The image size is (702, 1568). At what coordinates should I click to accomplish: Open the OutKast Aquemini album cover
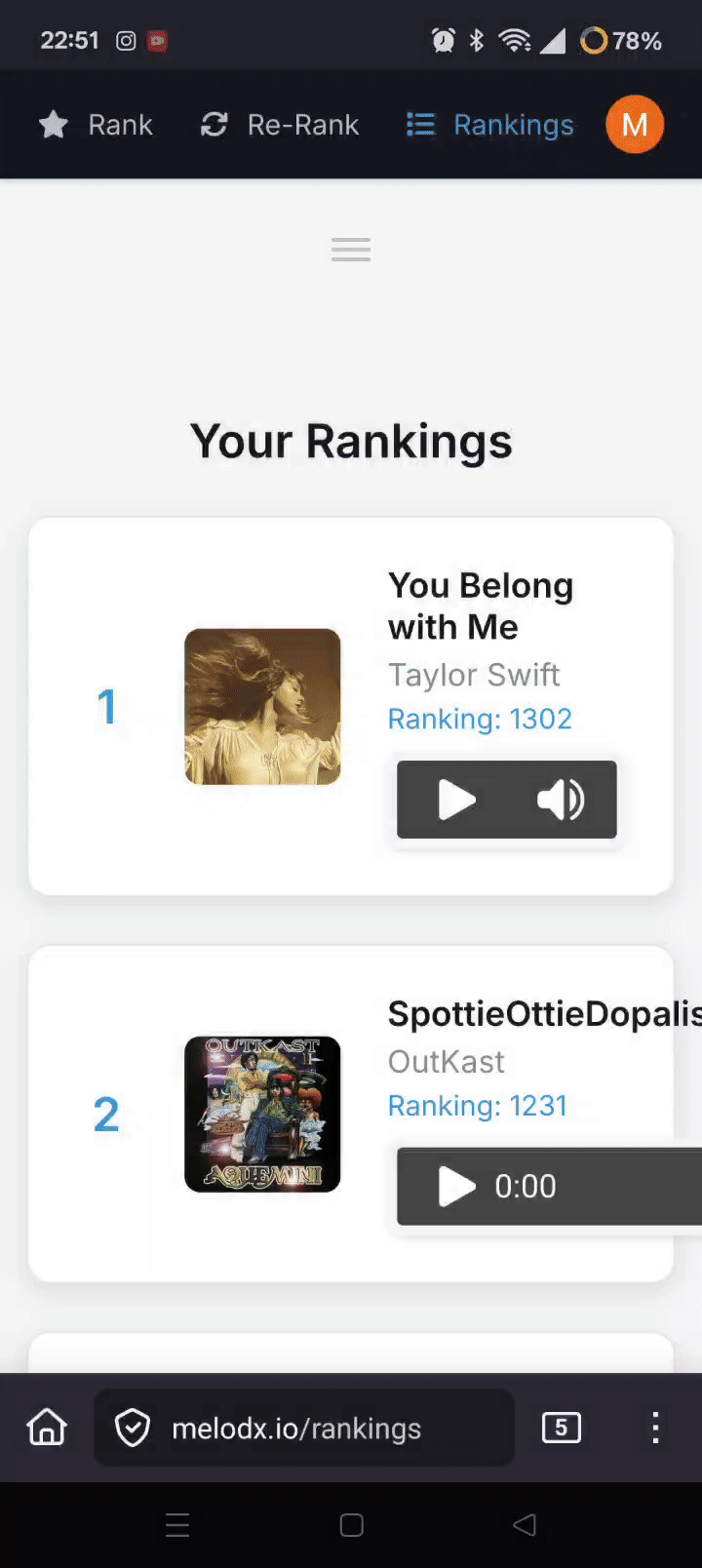262,1114
